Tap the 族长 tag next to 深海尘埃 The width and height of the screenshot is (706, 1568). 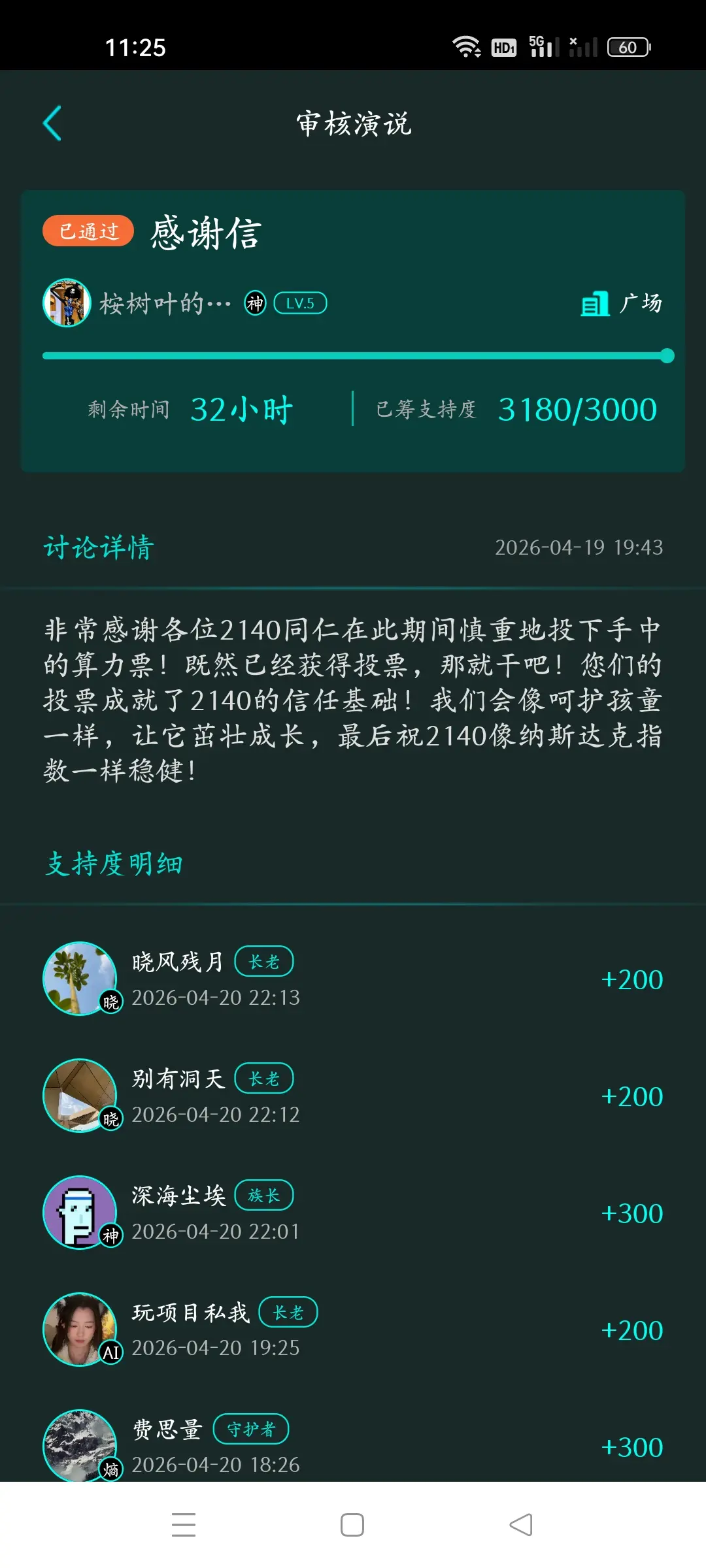click(x=263, y=1194)
